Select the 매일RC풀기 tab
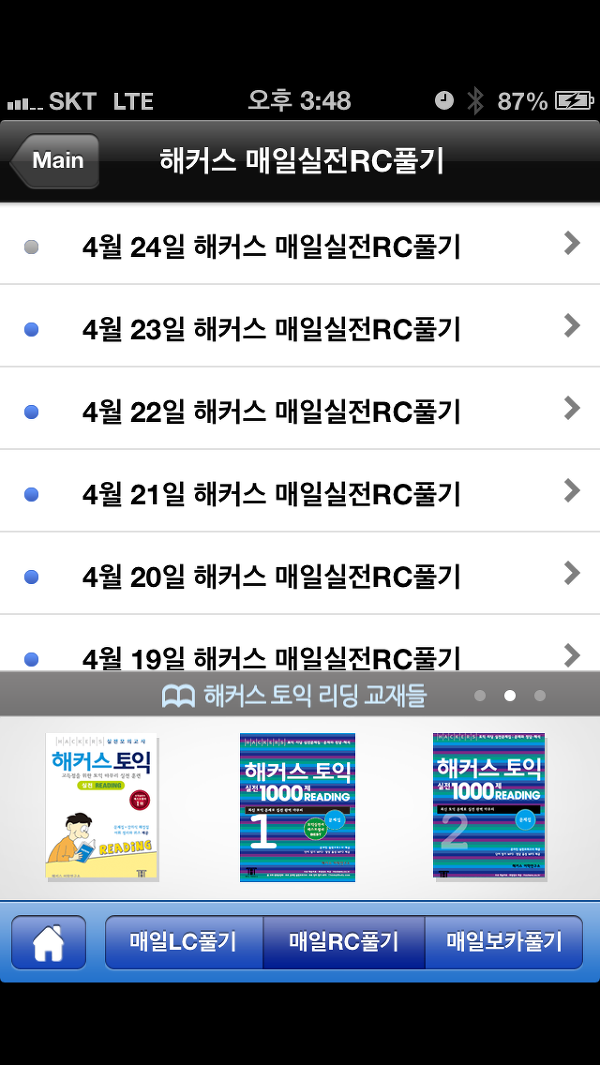The image size is (600, 1065). pyautogui.click(x=344, y=942)
